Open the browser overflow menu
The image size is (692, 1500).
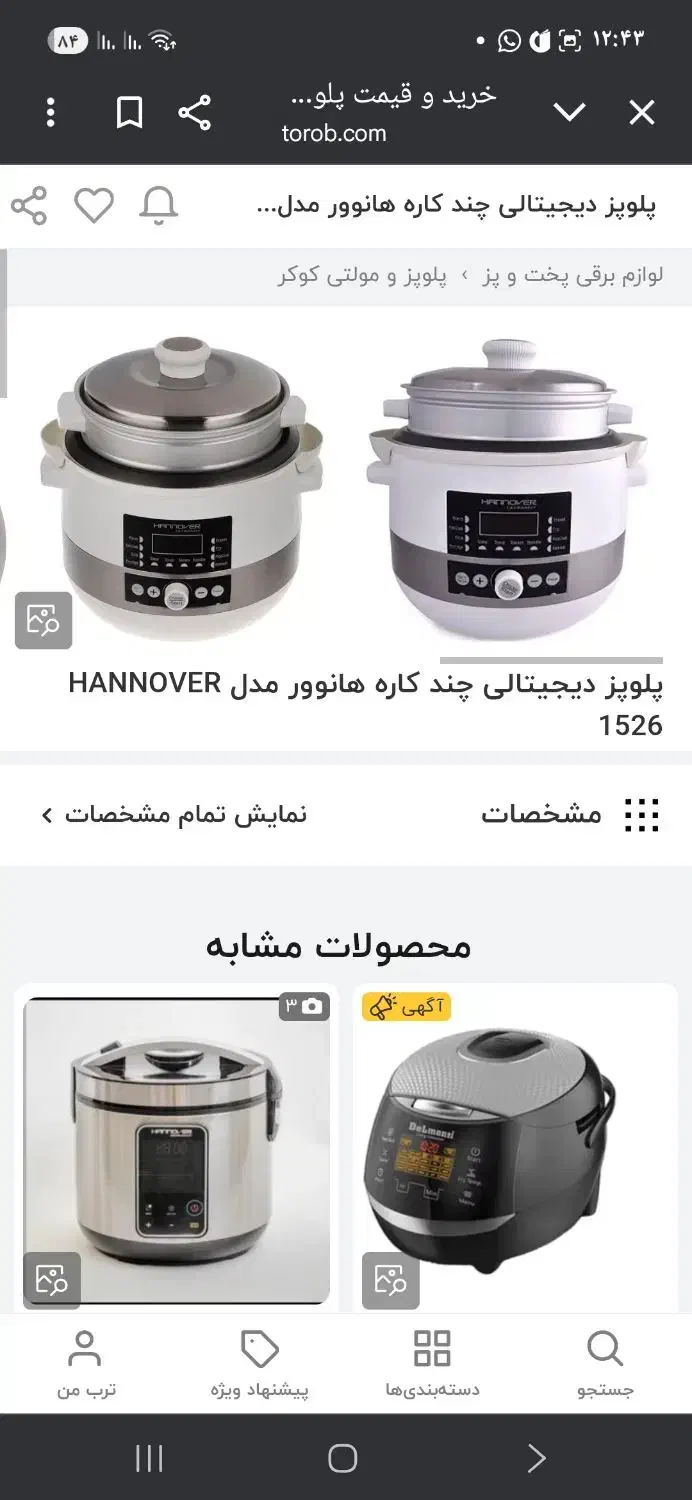(x=51, y=113)
